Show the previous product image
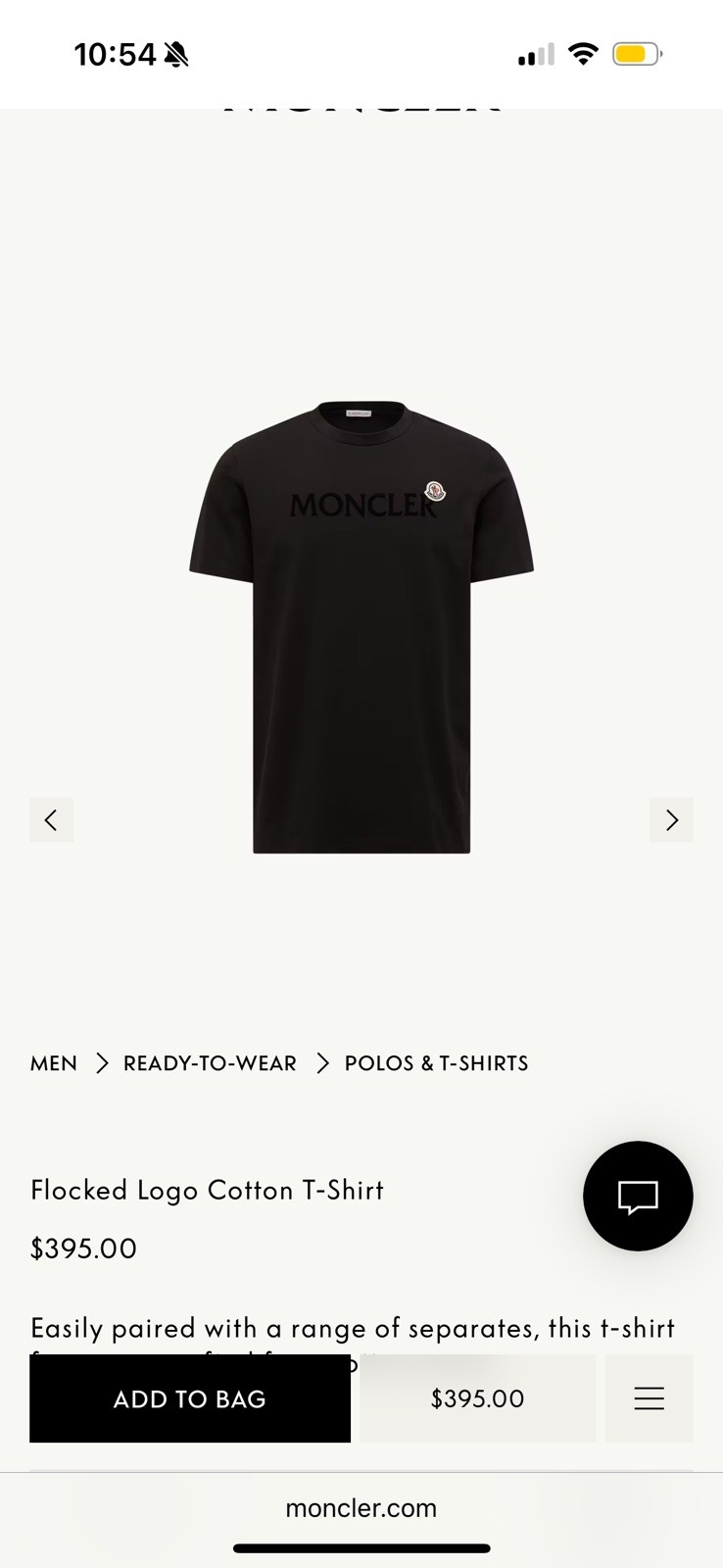This screenshot has width=723, height=1568. (x=52, y=820)
